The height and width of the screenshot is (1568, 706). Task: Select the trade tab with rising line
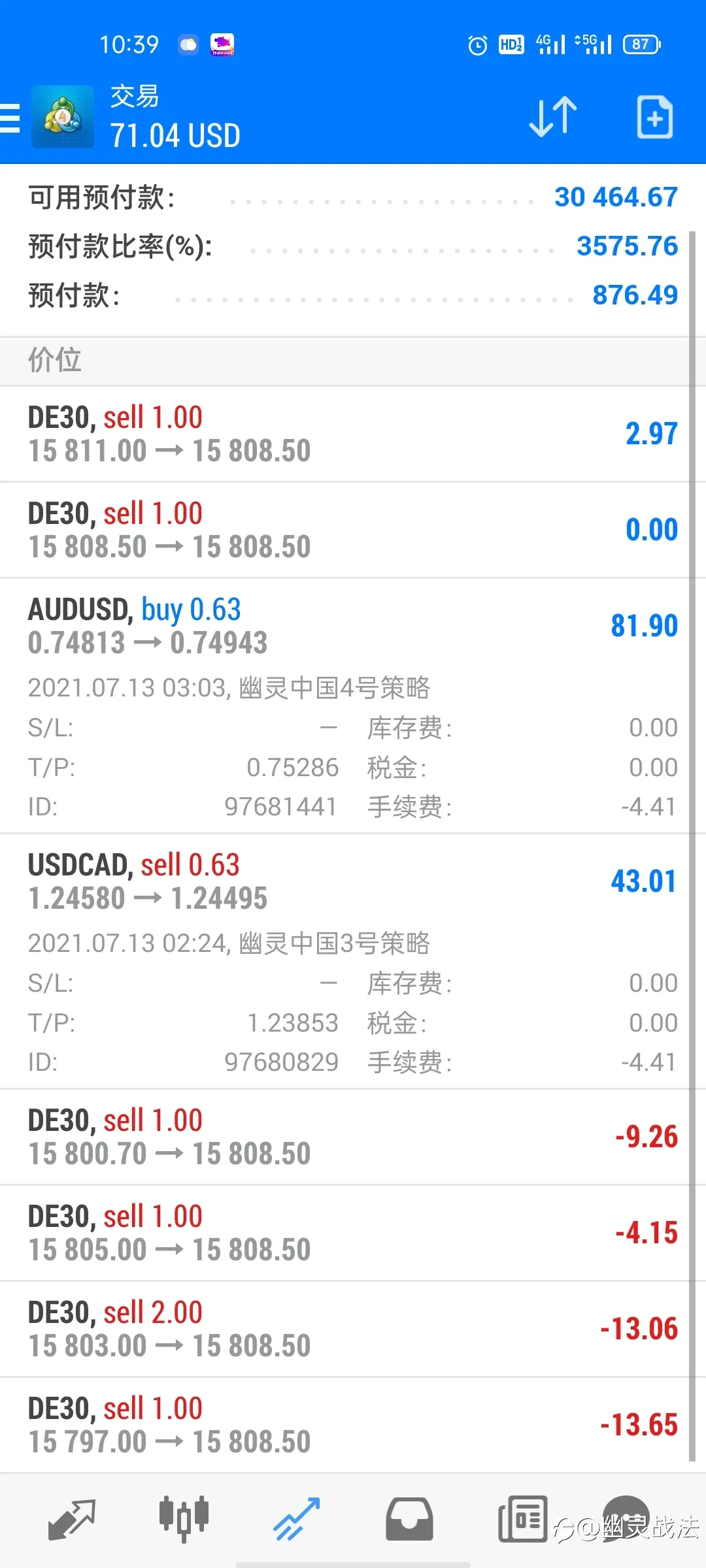[x=296, y=1519]
